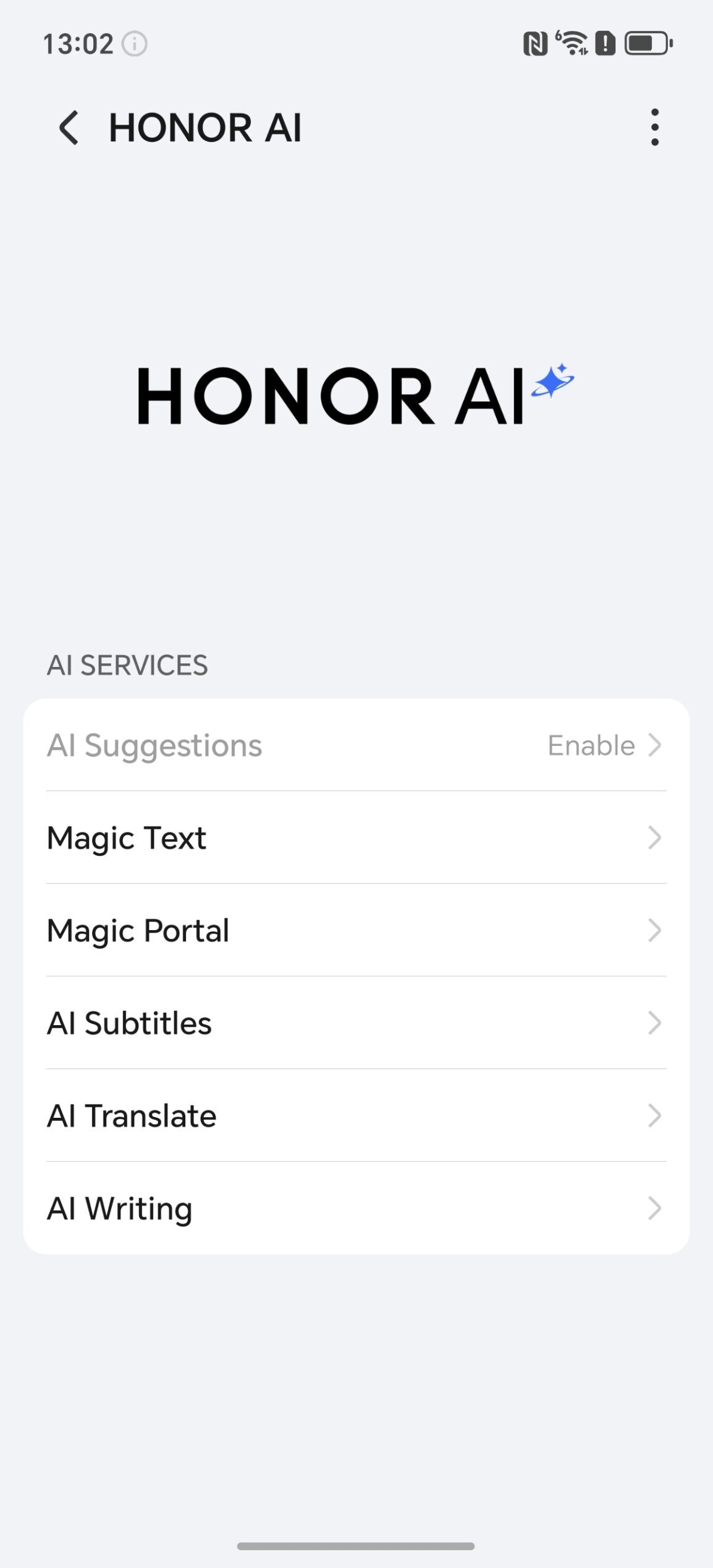
Task: Open AI Writing settings
Action: (x=356, y=1209)
